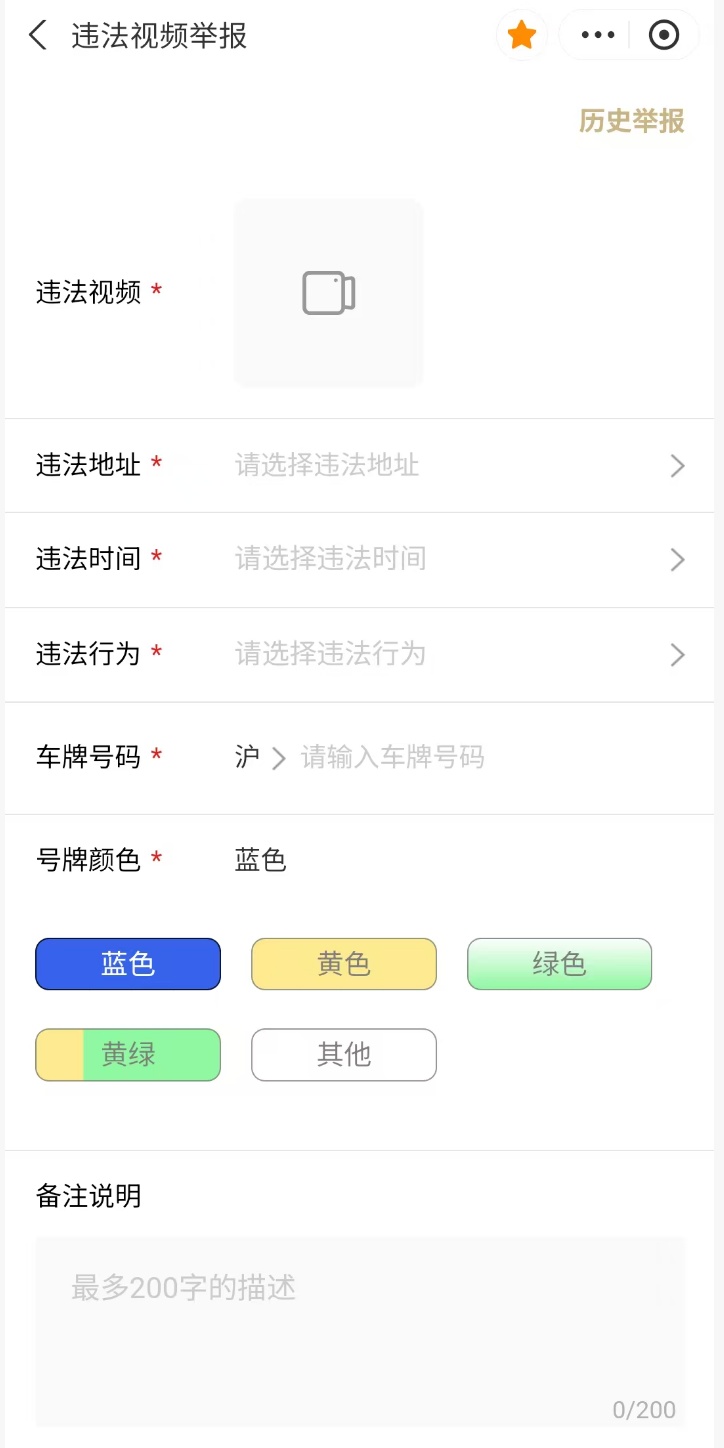Screen dimensions: 724x1448
Task: Tap the 备注说明 description text box
Action: click(x=360, y=1330)
